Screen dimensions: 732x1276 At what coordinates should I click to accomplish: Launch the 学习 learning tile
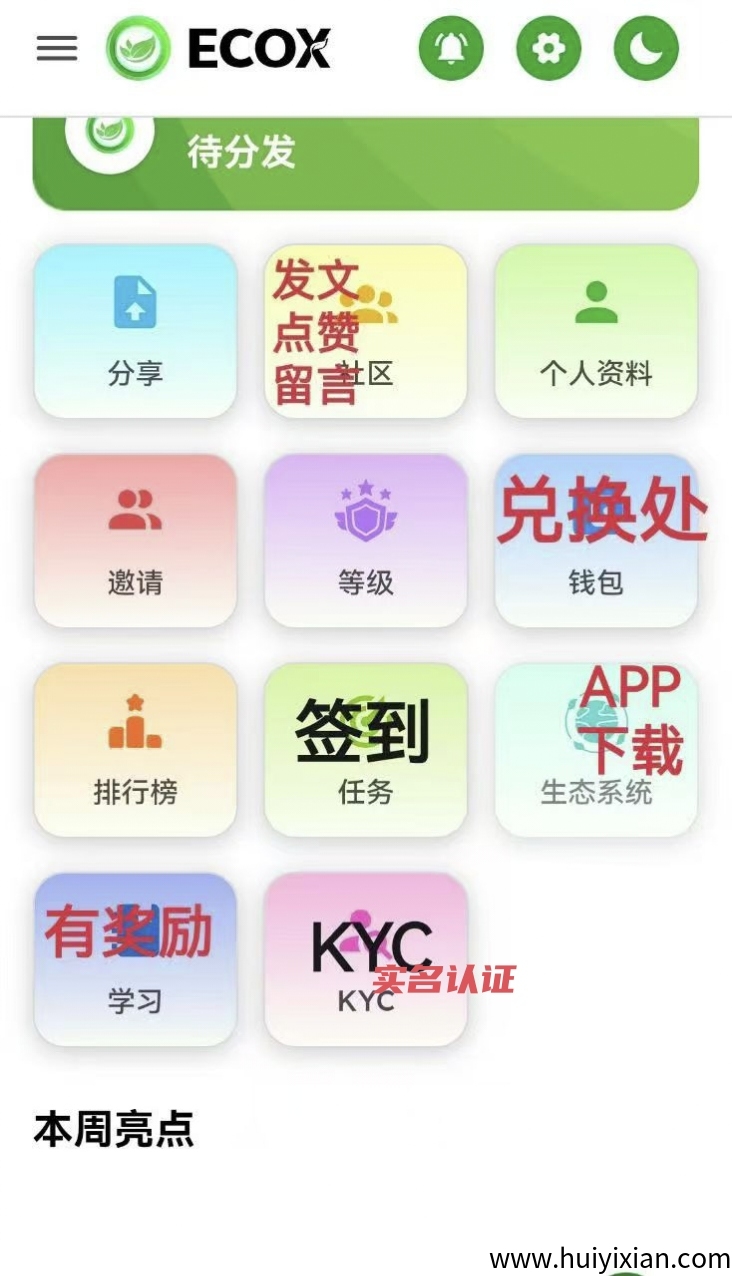(x=135, y=960)
